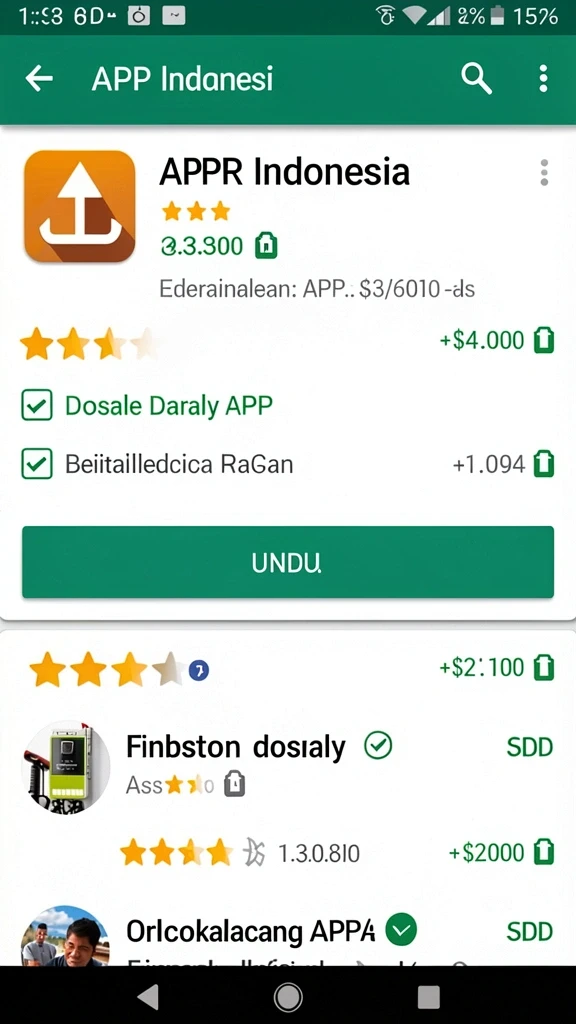Toggle the Dosale Daraly APP checkbox

(37, 406)
